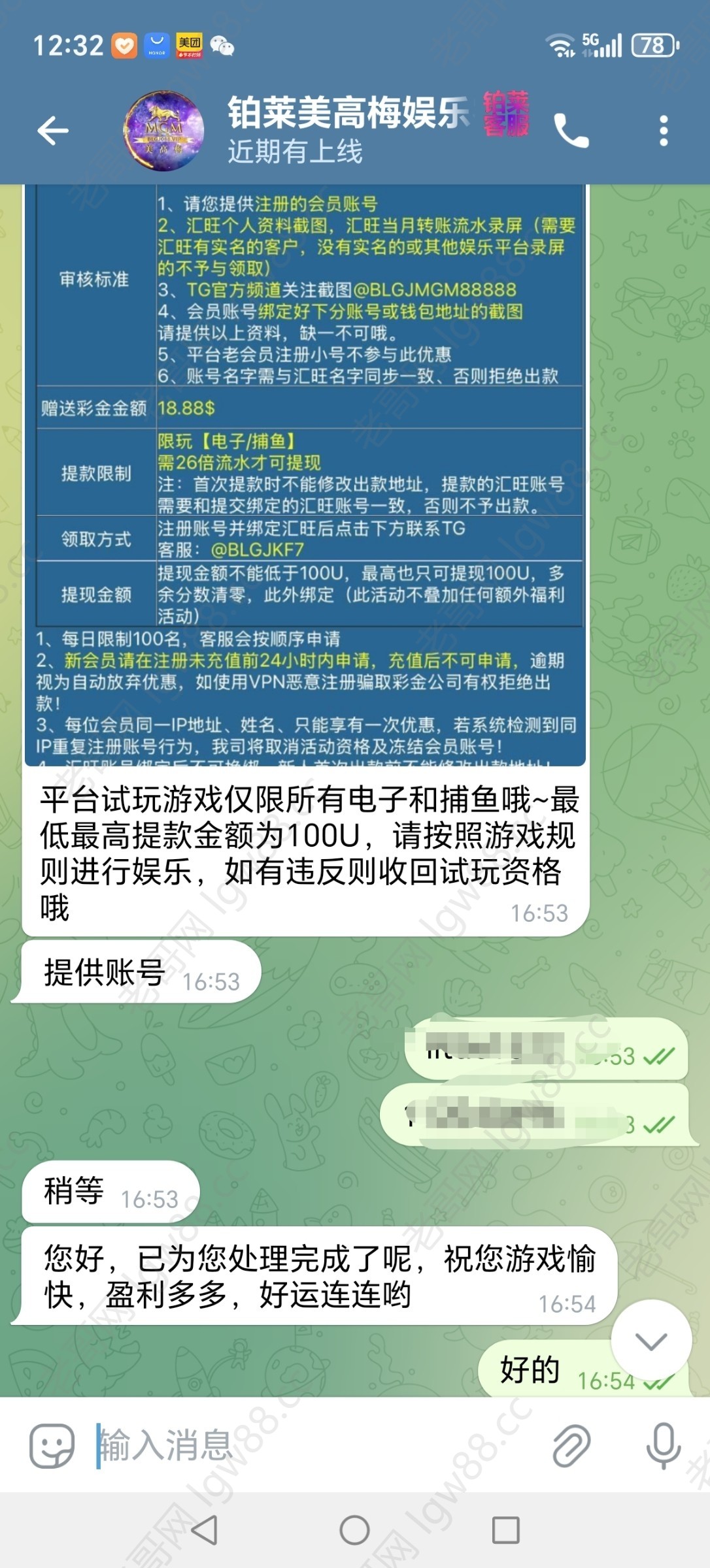Attach a file with the paperclip
The image size is (710, 1568).
pyautogui.click(x=571, y=1445)
